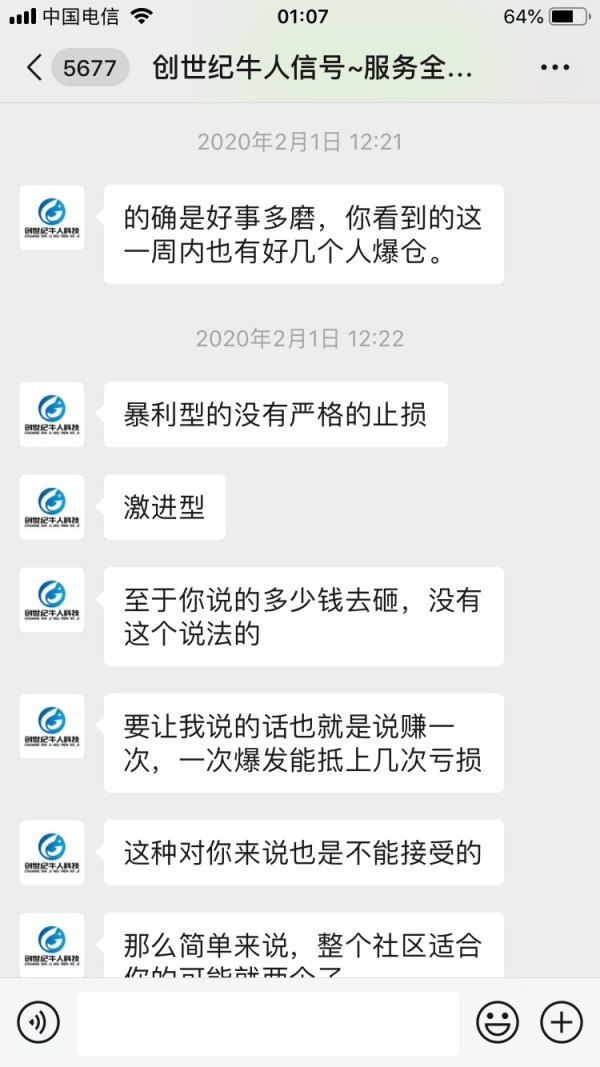The height and width of the screenshot is (1067, 600).
Task: Open the emoji sticker panel
Action: click(497, 1022)
